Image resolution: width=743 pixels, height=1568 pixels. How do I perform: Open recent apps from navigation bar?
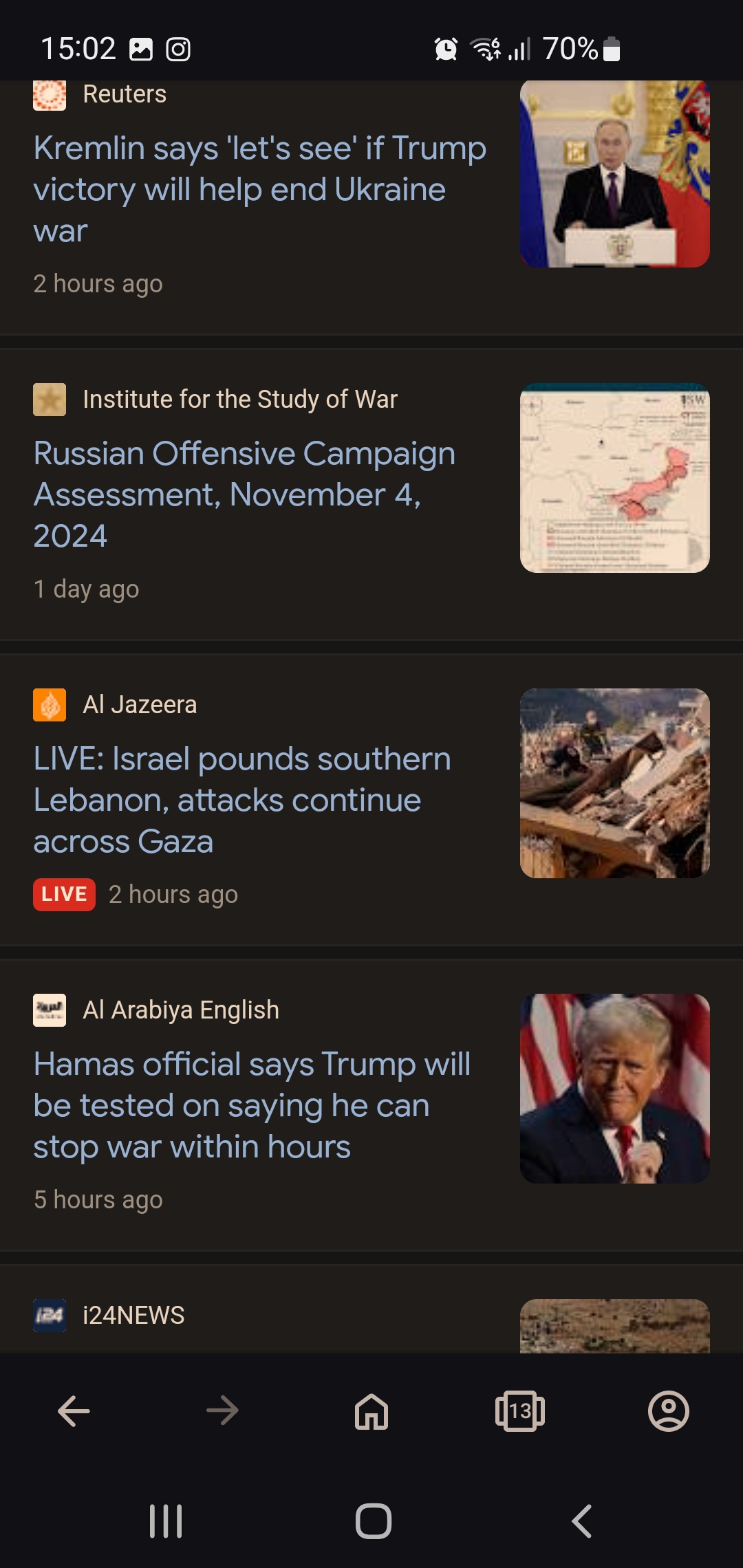click(x=166, y=1521)
